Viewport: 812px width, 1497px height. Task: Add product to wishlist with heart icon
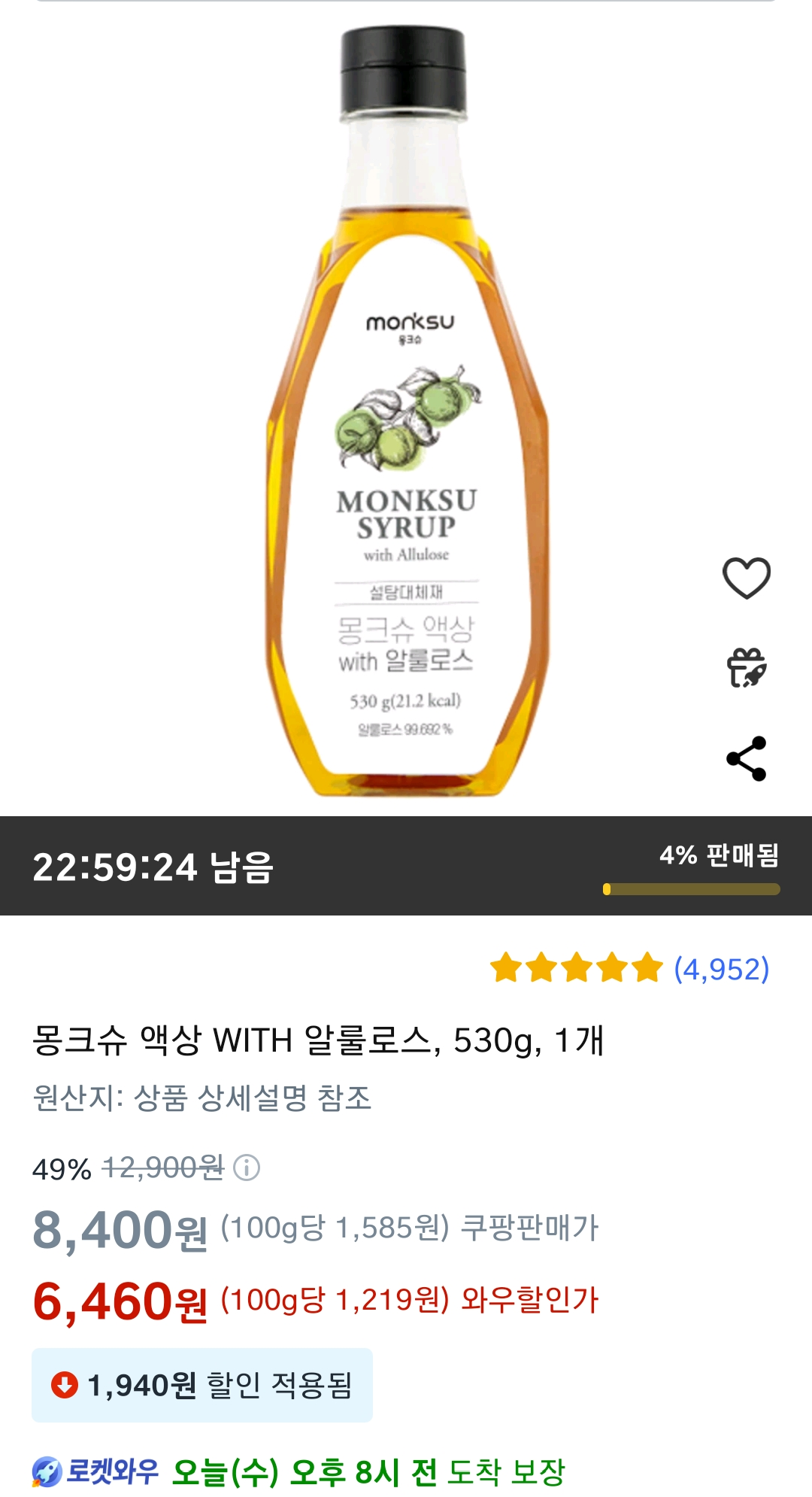coord(746,578)
